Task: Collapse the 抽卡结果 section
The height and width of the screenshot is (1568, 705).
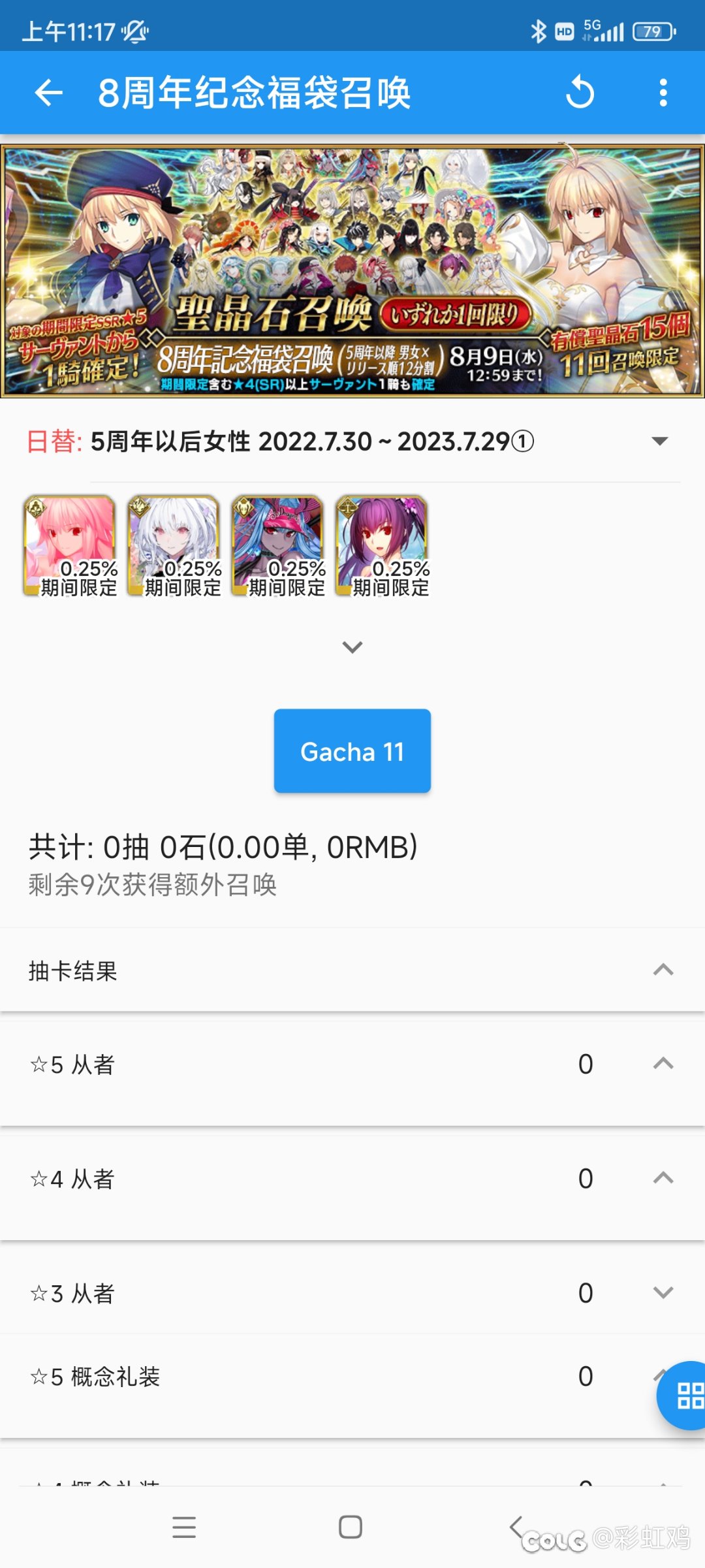Action: pos(663,970)
